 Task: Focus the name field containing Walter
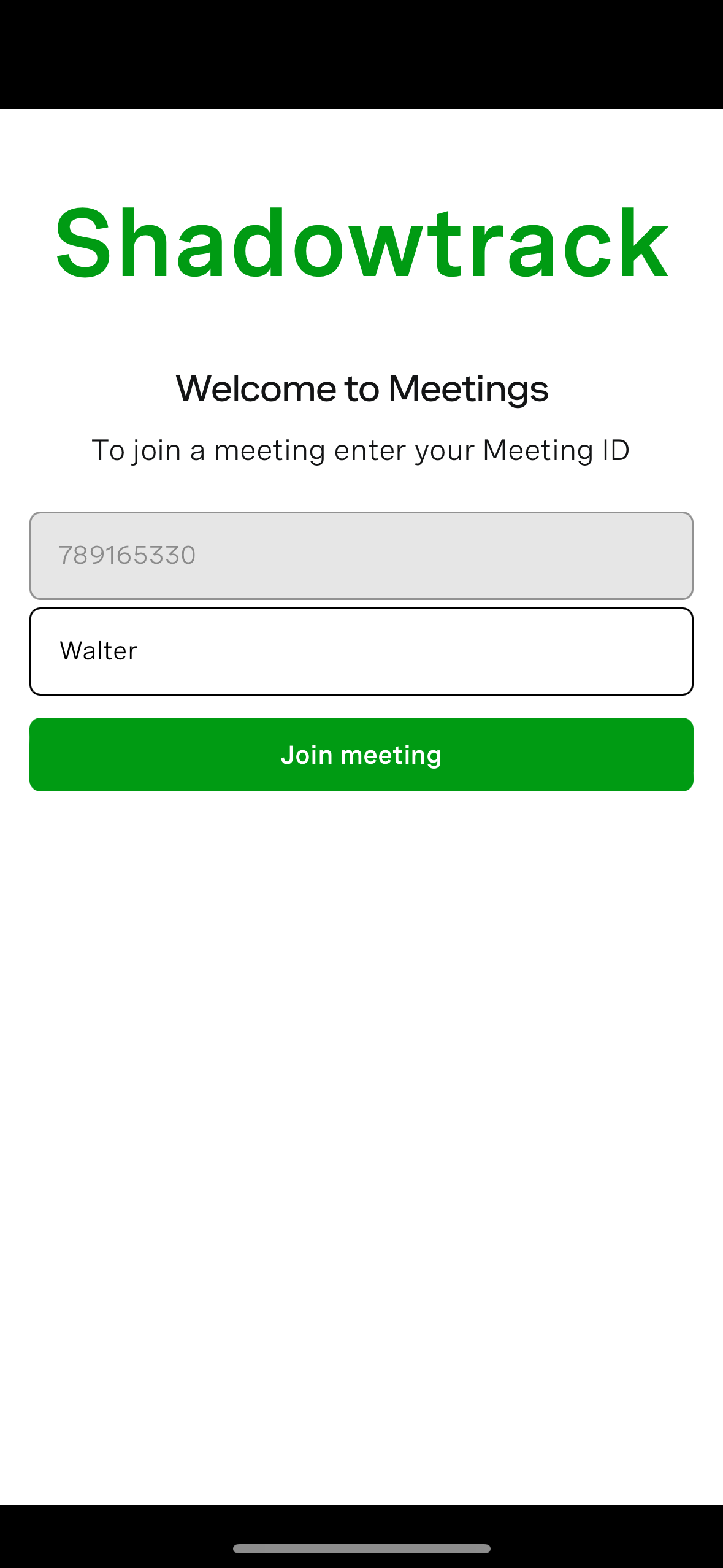361,651
